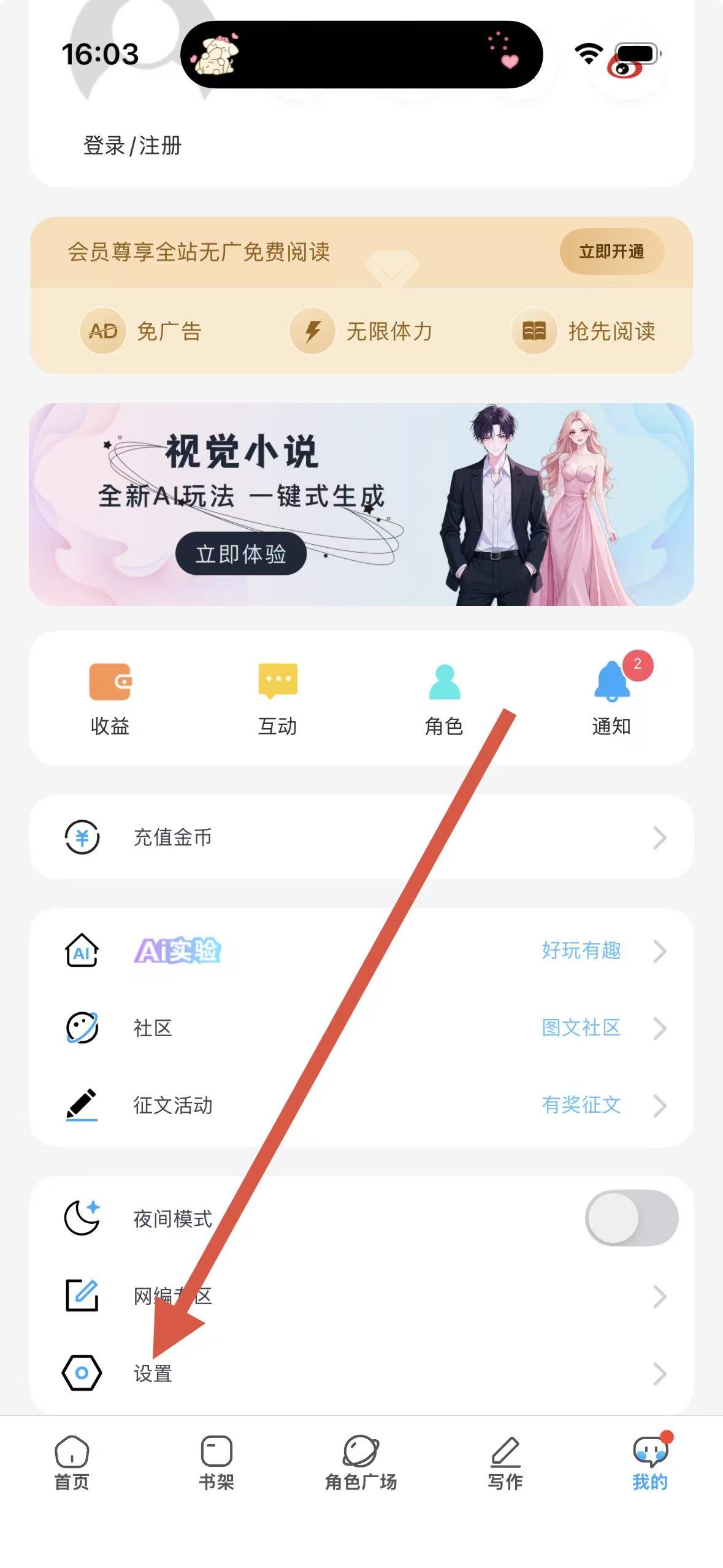Switch to the 首页 tab
Screen dimensions: 723x1568
(72, 1463)
